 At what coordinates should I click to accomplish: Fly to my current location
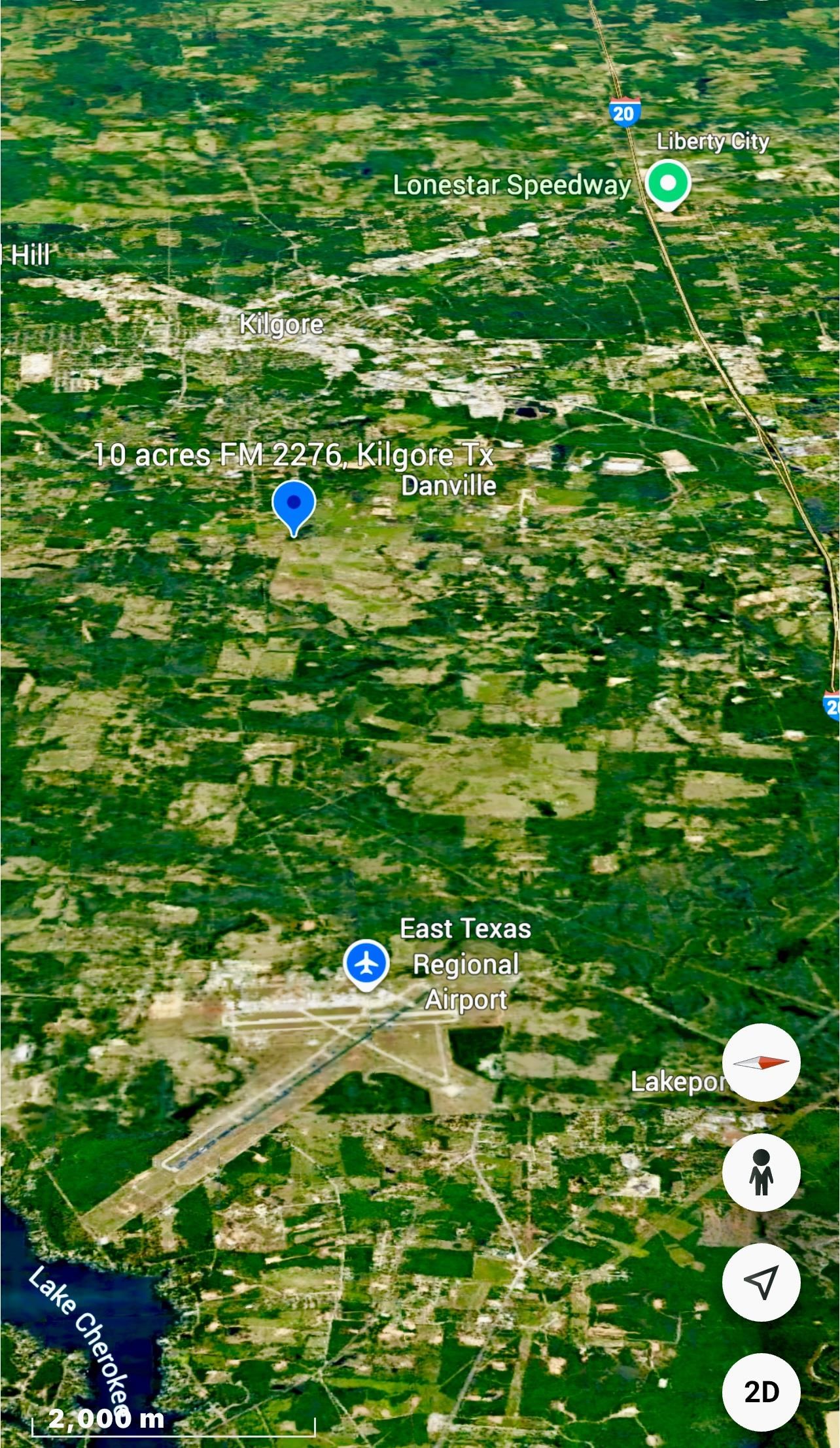pyautogui.click(x=761, y=1282)
